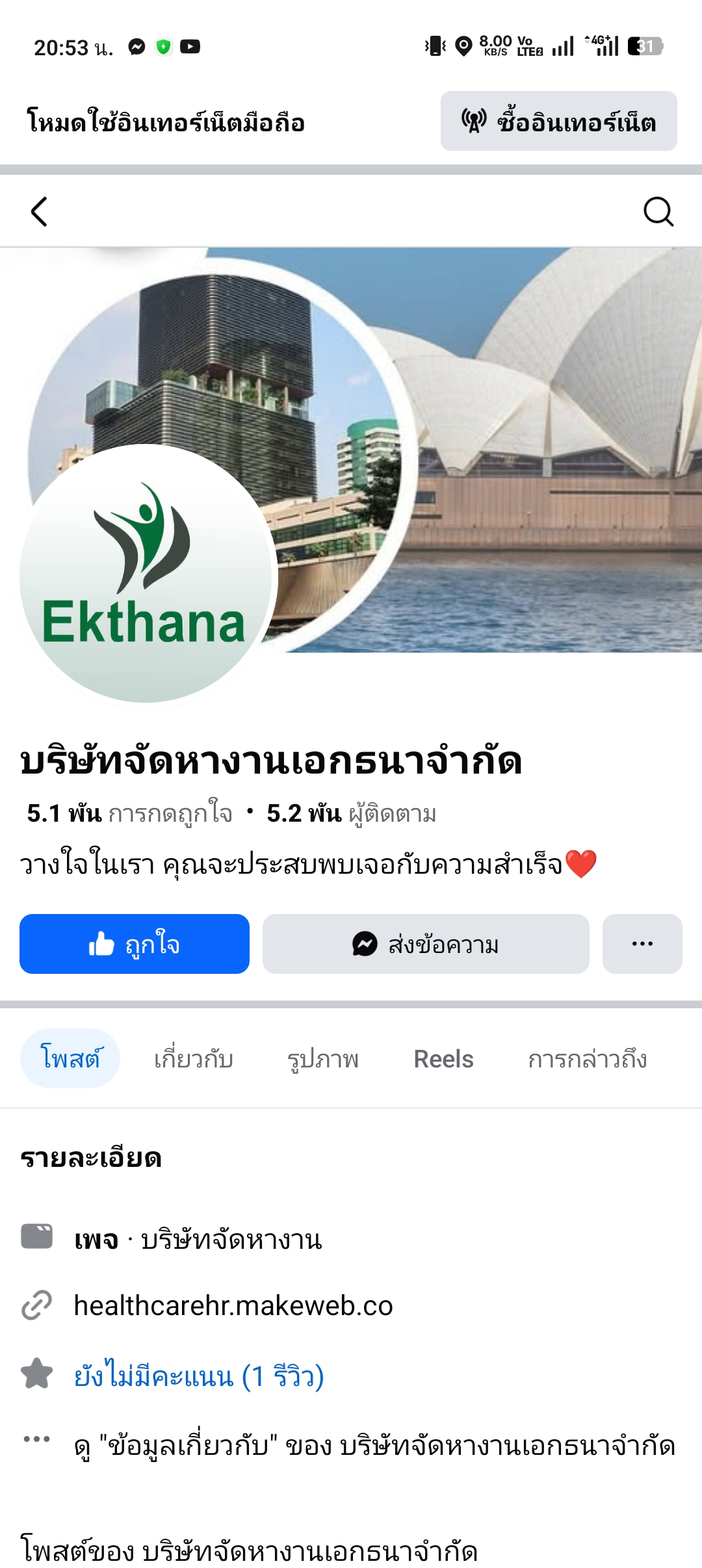Tap the ซื้ออินเทอร์เน็ต button
The width and height of the screenshot is (702, 1568).
click(558, 122)
